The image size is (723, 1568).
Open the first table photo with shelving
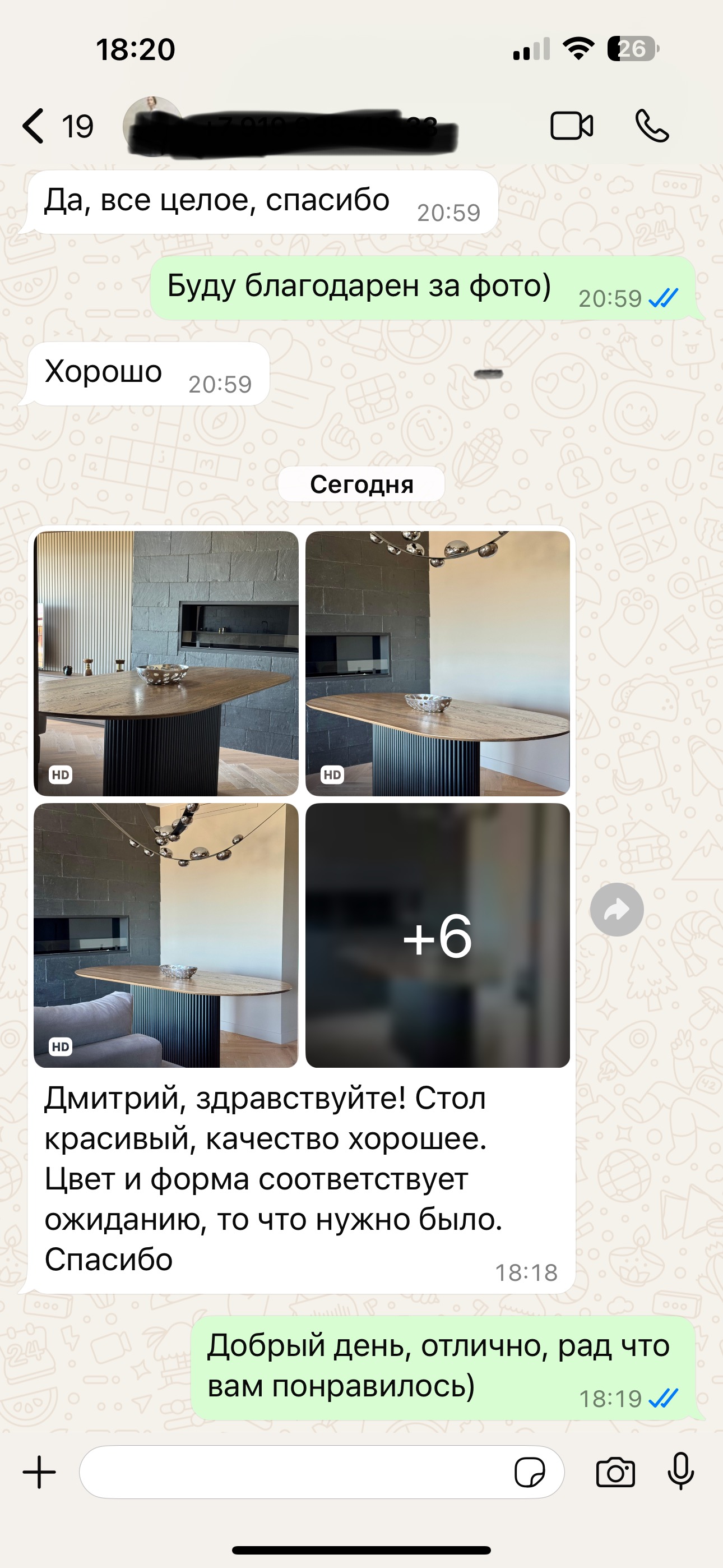166,663
